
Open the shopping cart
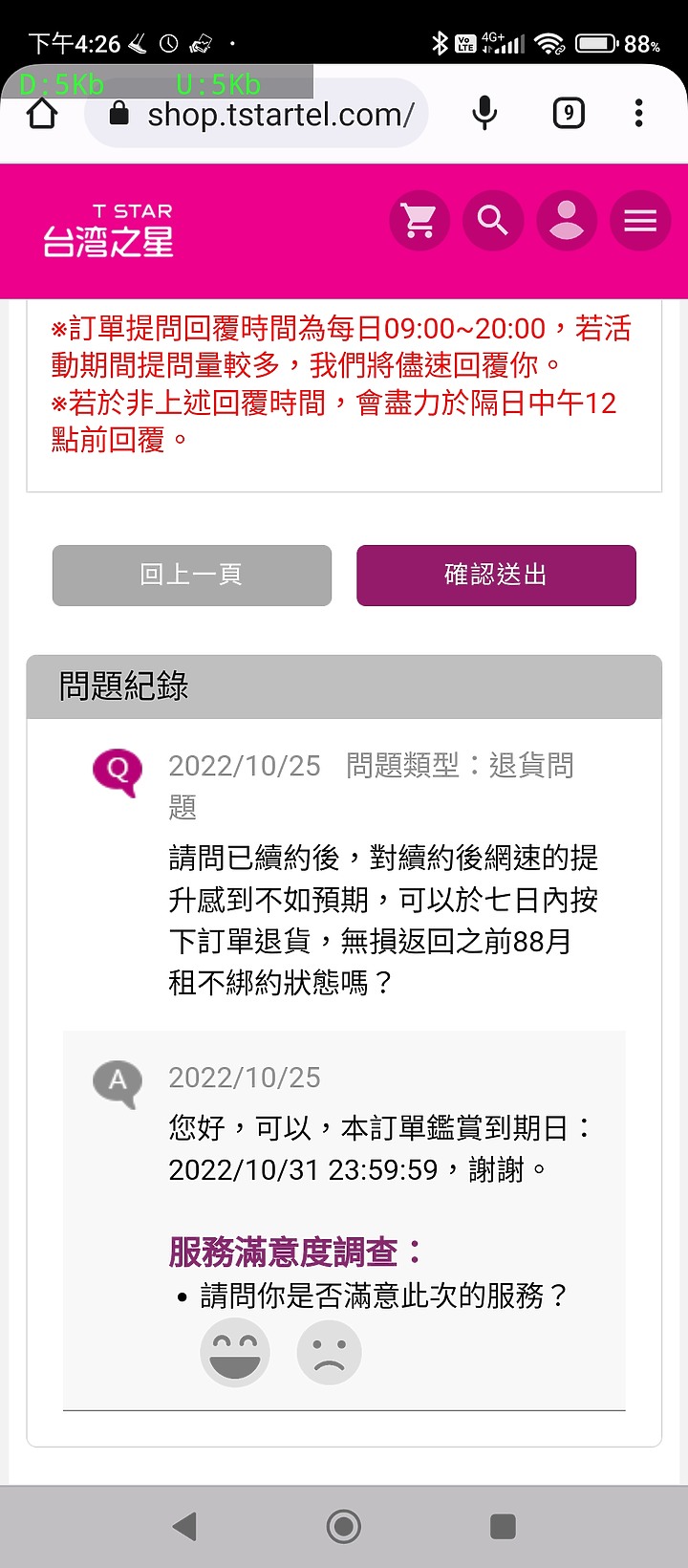point(419,221)
